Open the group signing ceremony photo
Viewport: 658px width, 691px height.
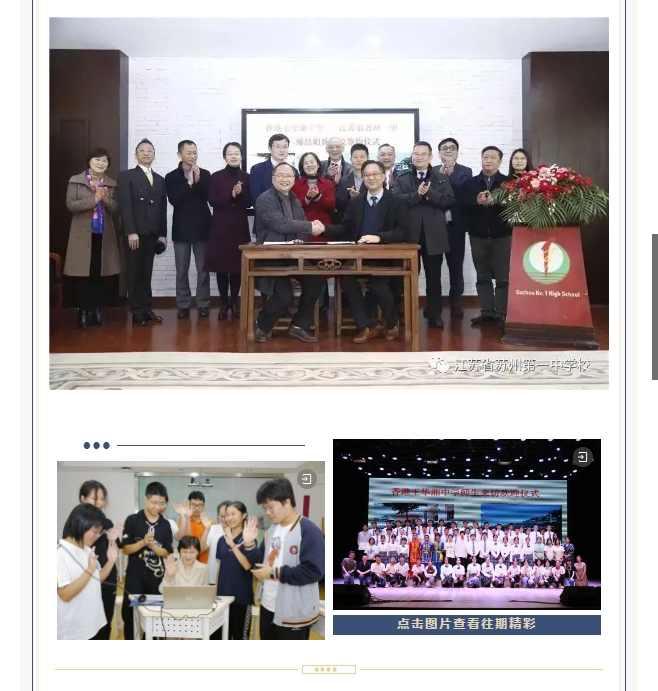(328, 203)
